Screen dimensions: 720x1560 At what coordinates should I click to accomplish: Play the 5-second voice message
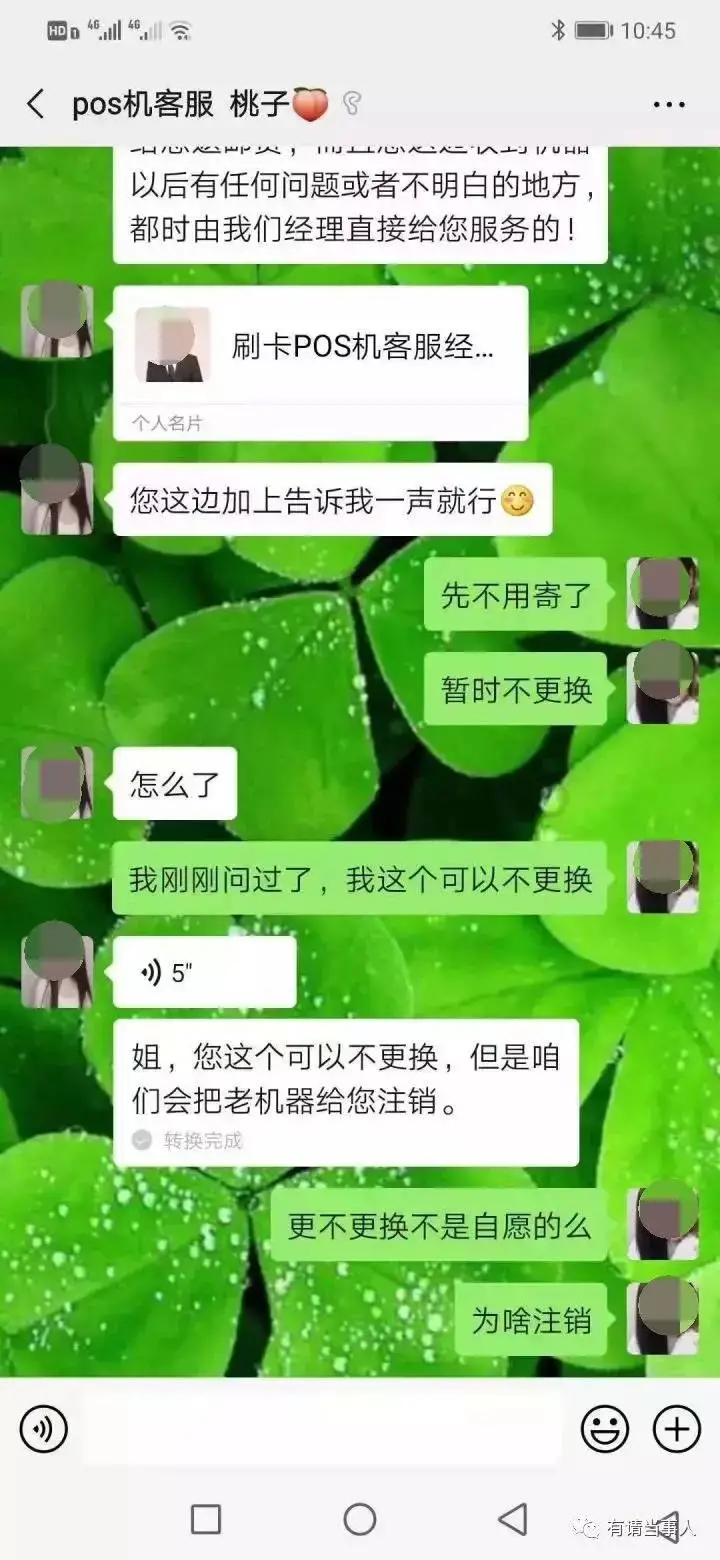click(x=205, y=972)
